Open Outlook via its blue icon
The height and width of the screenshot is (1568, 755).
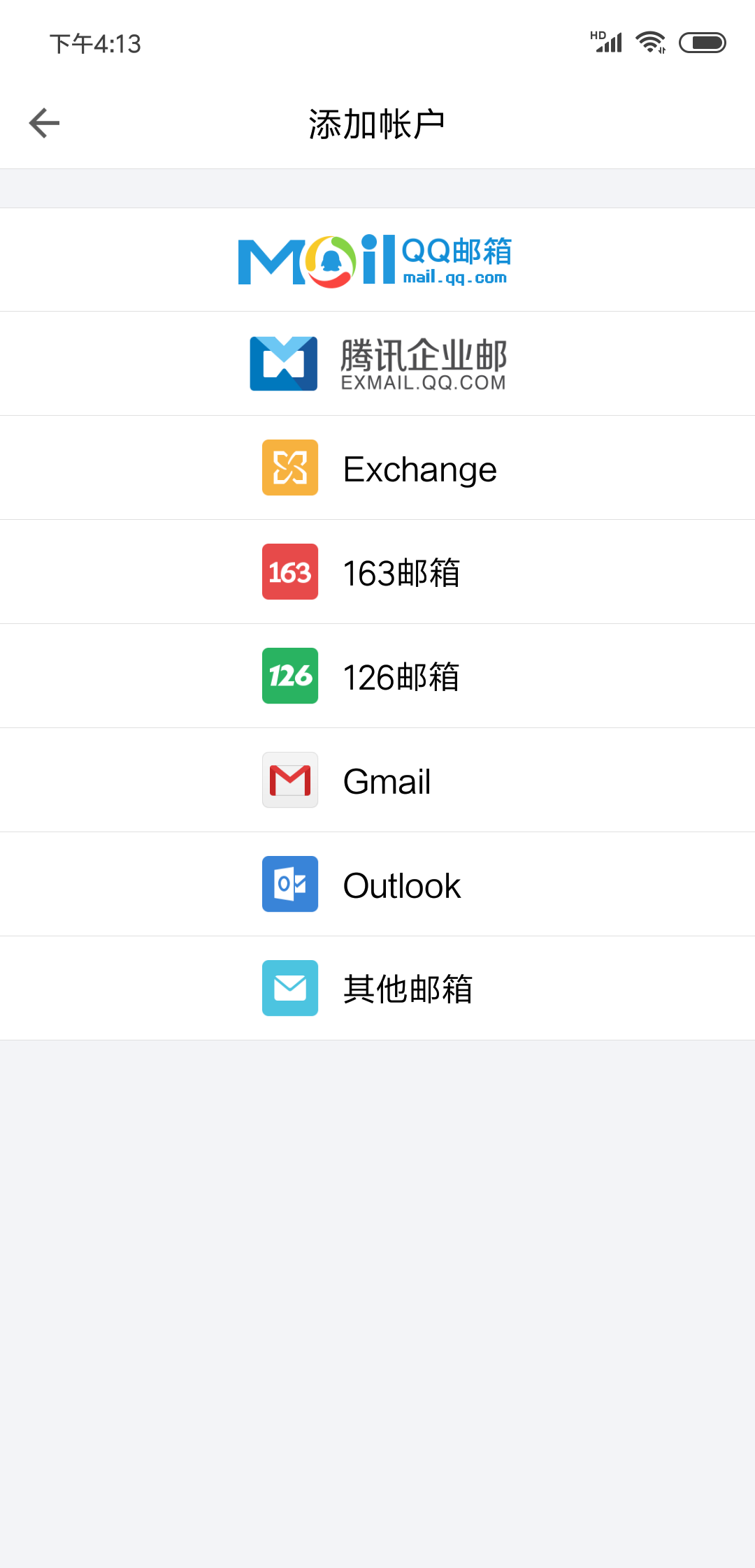pyautogui.click(x=289, y=884)
